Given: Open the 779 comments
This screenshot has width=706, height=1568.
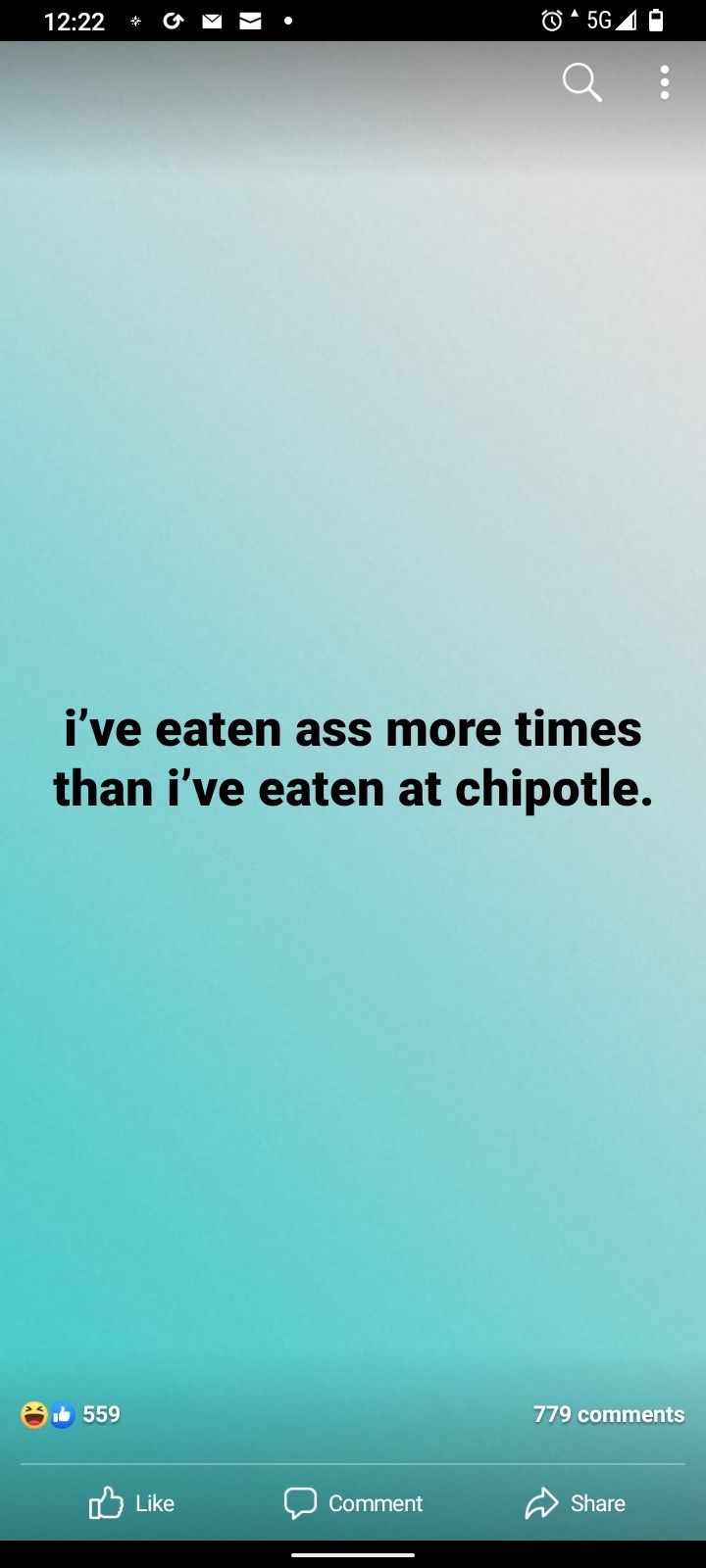Looking at the screenshot, I should click(x=609, y=1414).
